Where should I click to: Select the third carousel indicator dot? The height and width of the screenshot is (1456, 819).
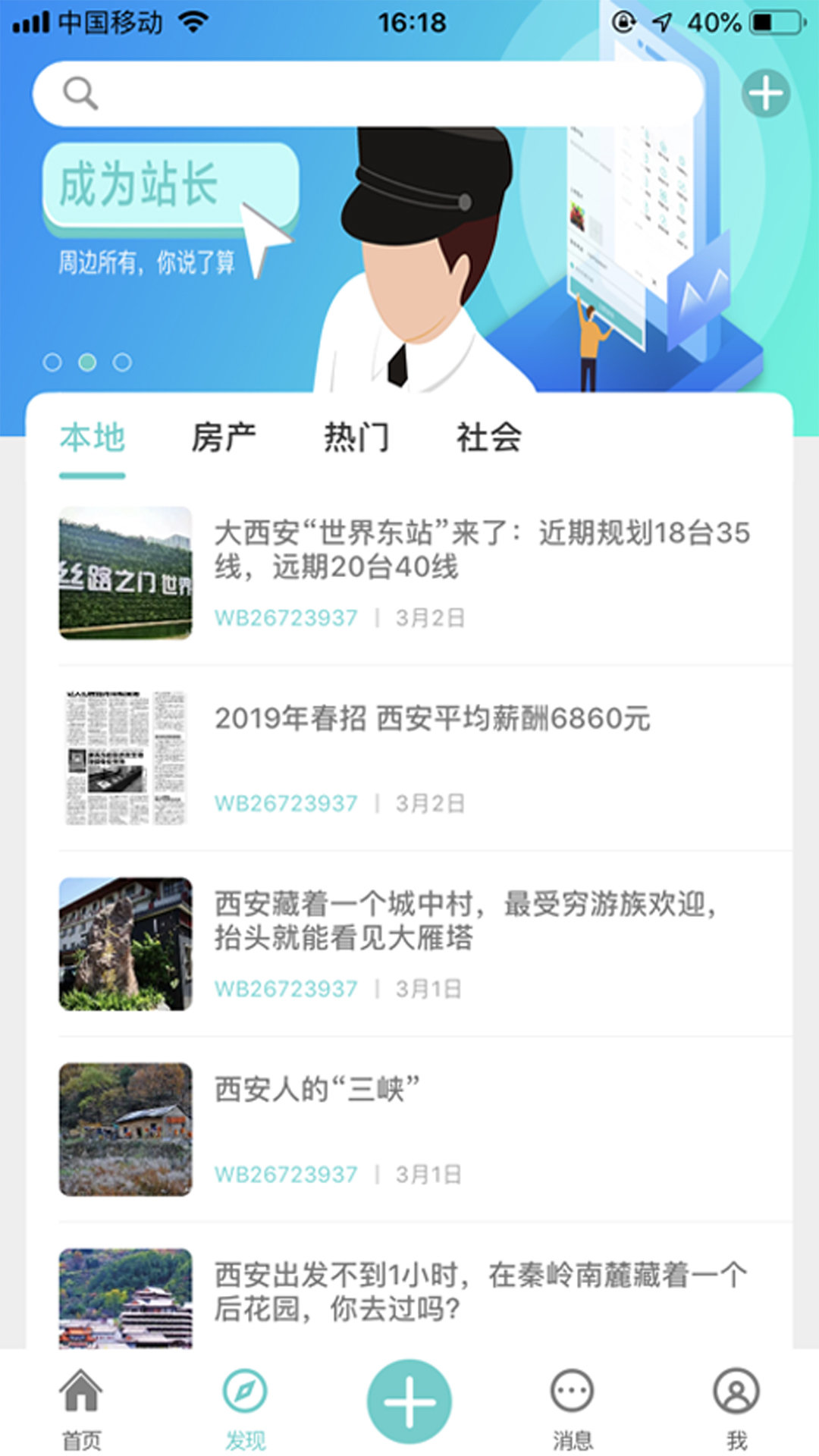[x=120, y=362]
